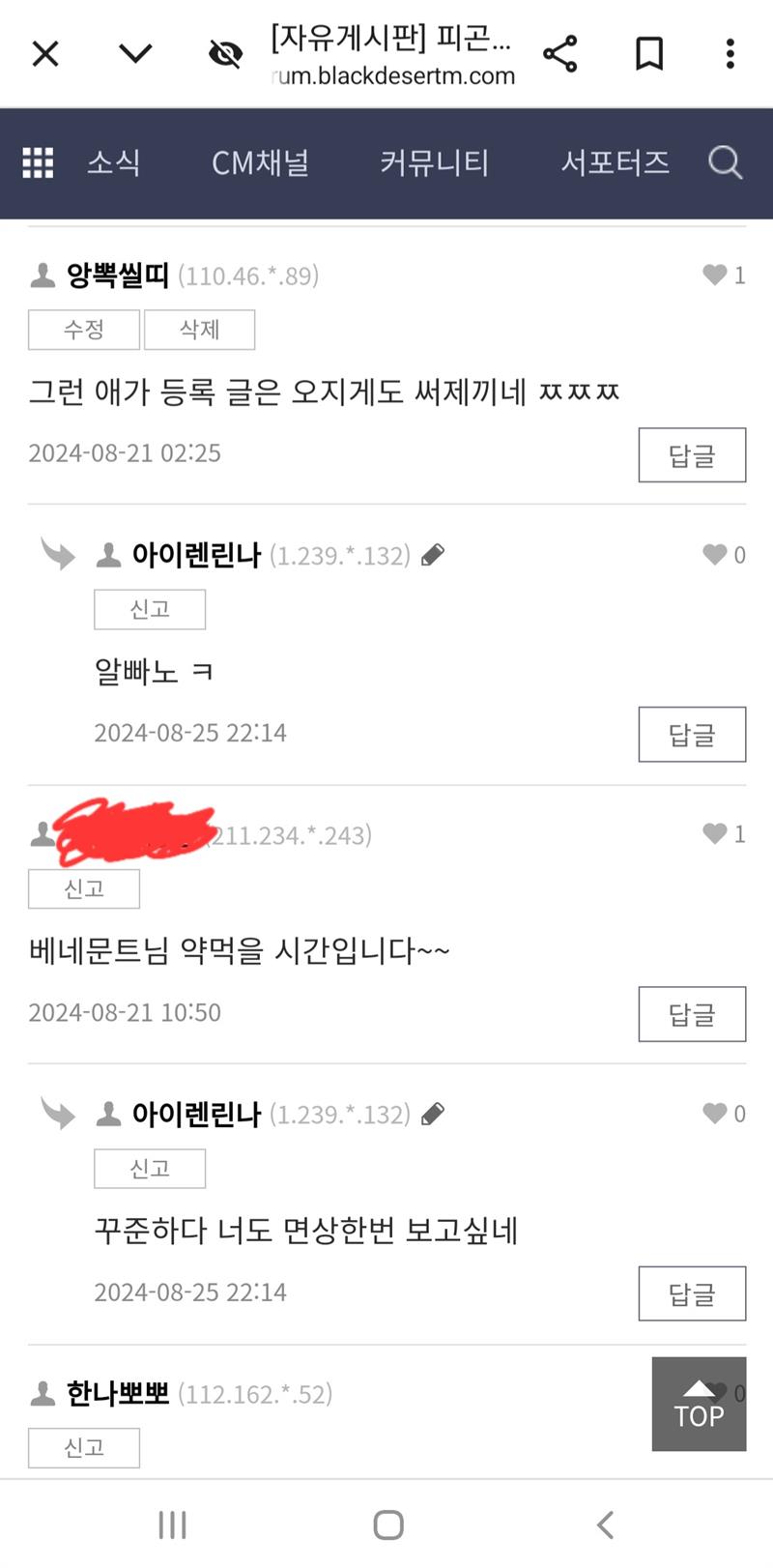
Task: Share this forum page
Action: (560, 53)
